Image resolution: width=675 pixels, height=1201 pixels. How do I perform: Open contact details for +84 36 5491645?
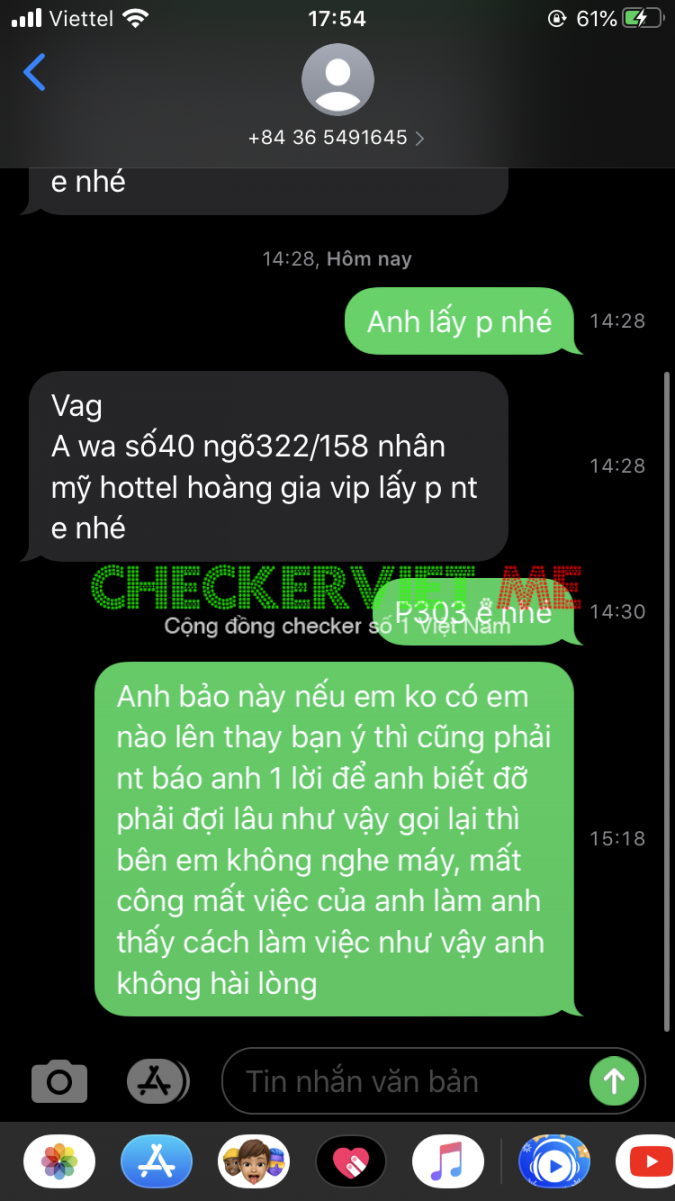coord(337,138)
